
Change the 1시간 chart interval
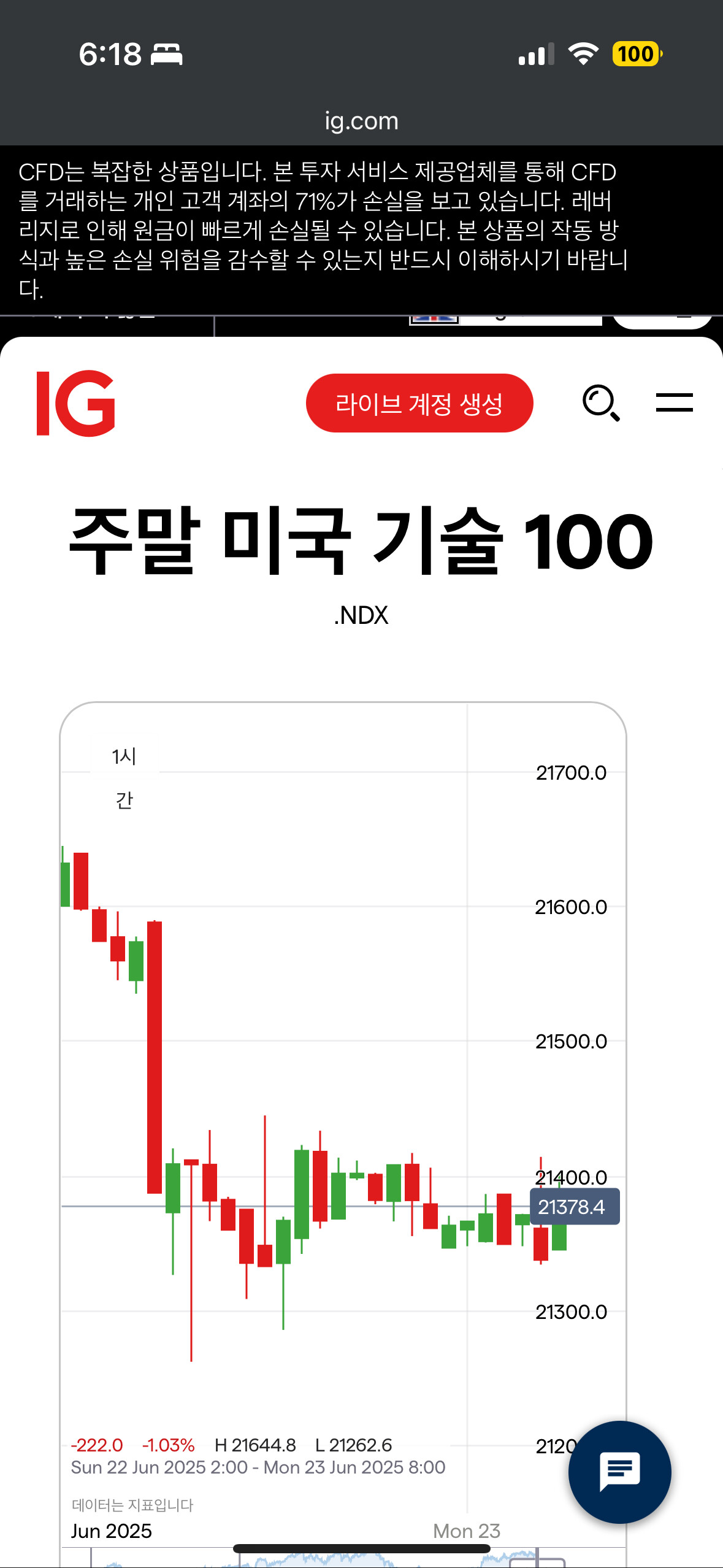124,778
